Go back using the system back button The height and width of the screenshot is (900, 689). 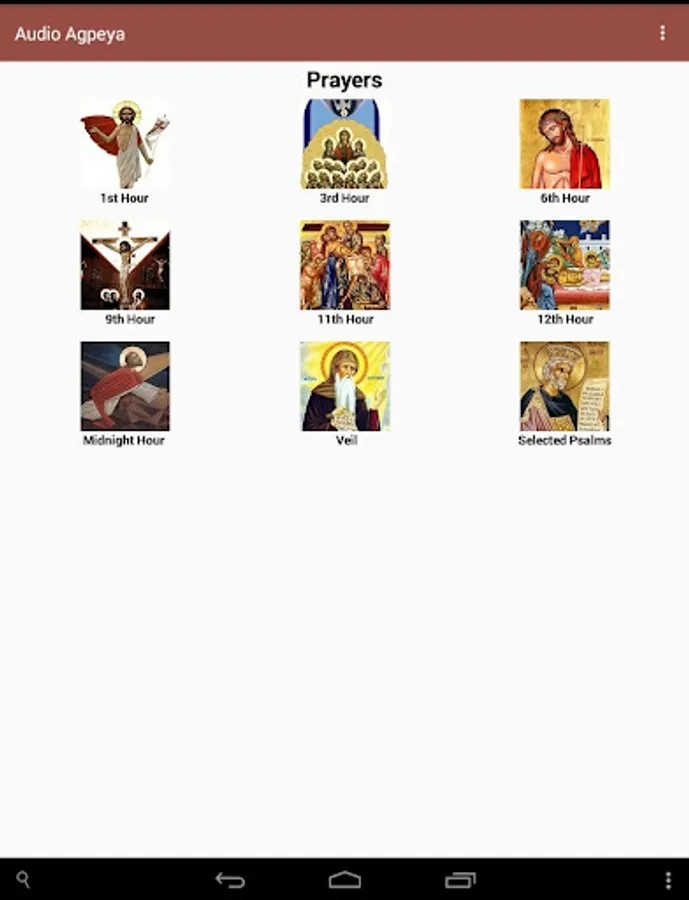coord(230,880)
